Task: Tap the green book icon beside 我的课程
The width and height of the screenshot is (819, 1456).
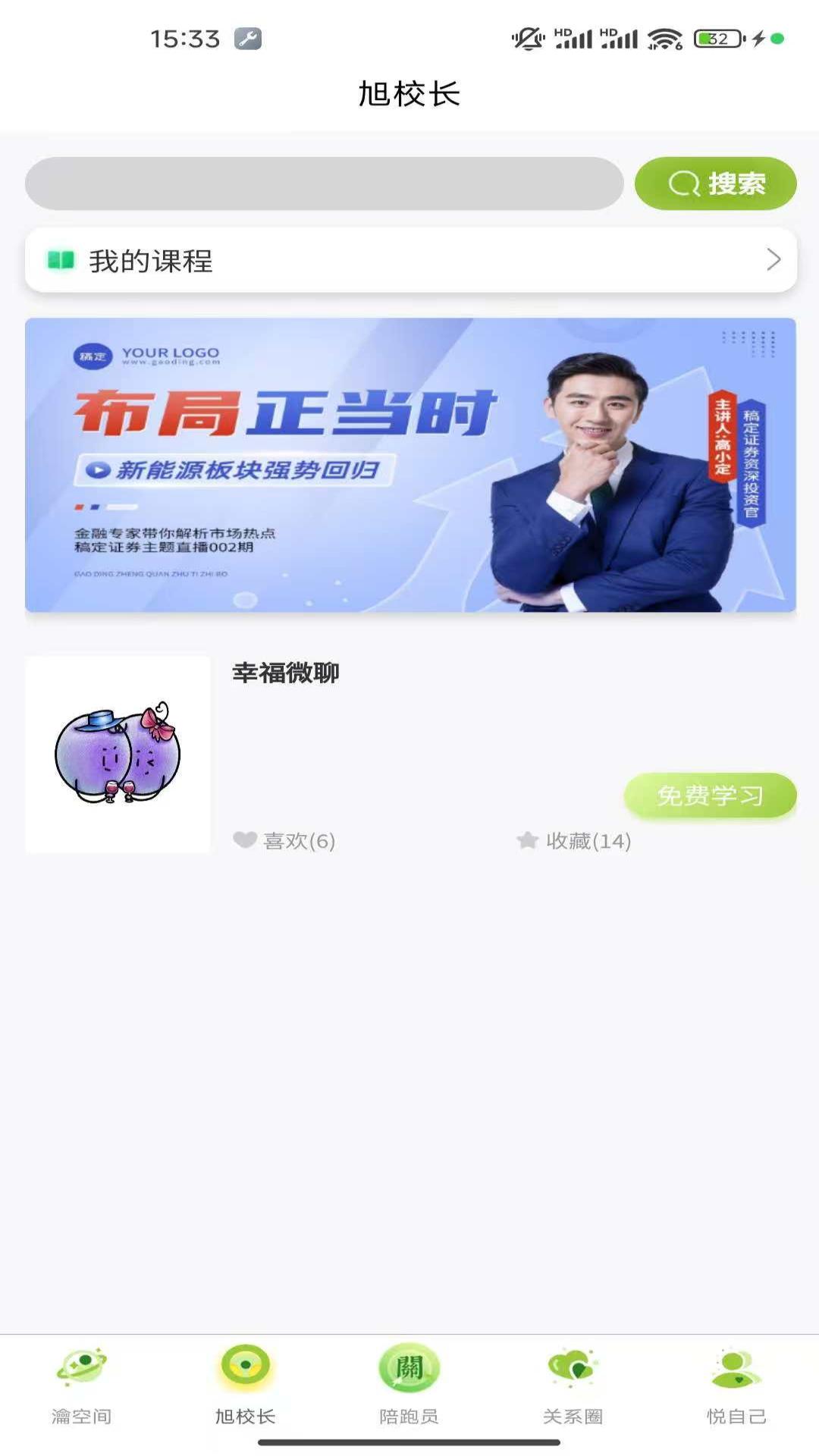Action: pos(61,261)
